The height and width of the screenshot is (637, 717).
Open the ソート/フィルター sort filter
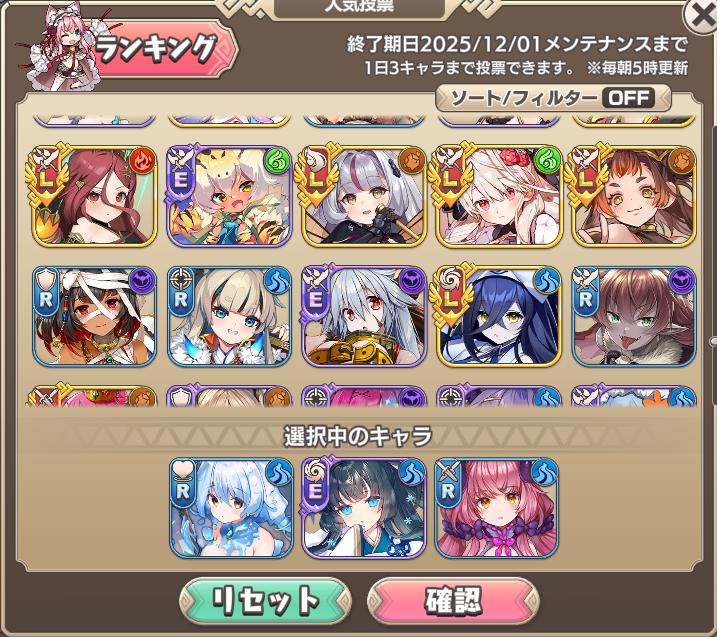(x=553, y=98)
